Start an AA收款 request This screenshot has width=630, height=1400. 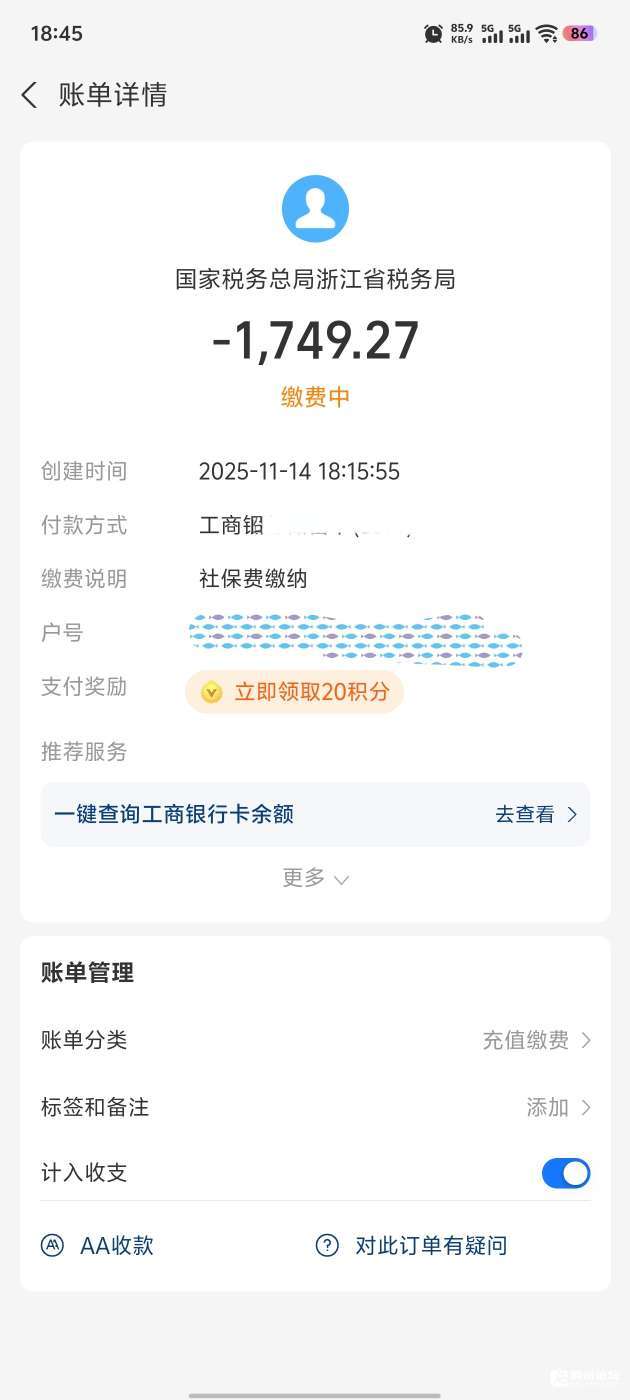98,1245
